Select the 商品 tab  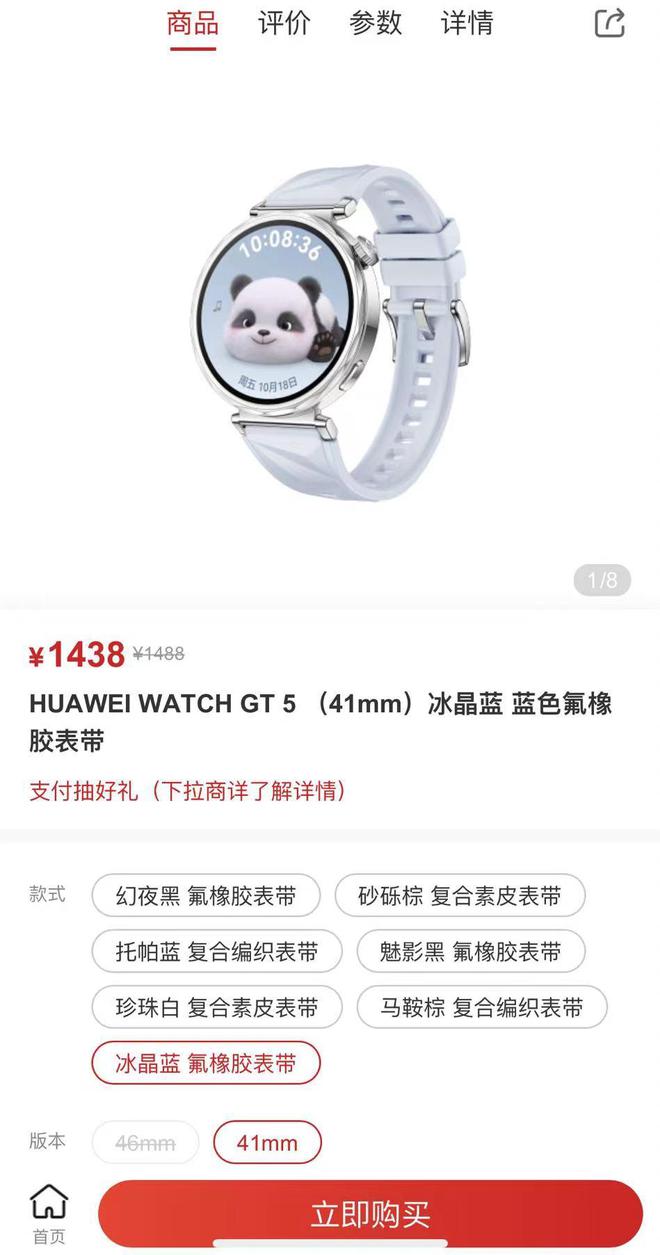point(192,23)
